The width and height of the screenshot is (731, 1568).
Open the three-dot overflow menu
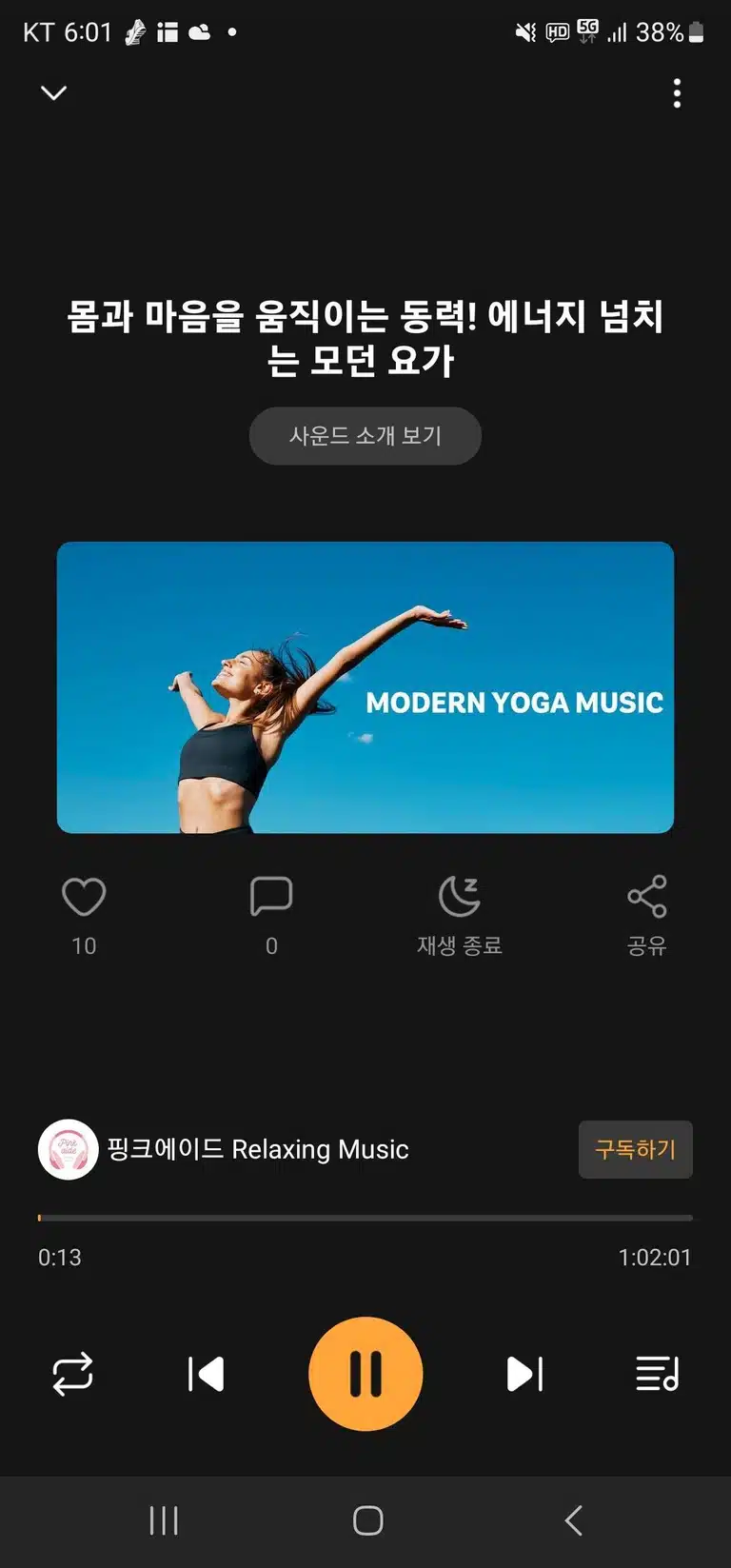tap(677, 93)
